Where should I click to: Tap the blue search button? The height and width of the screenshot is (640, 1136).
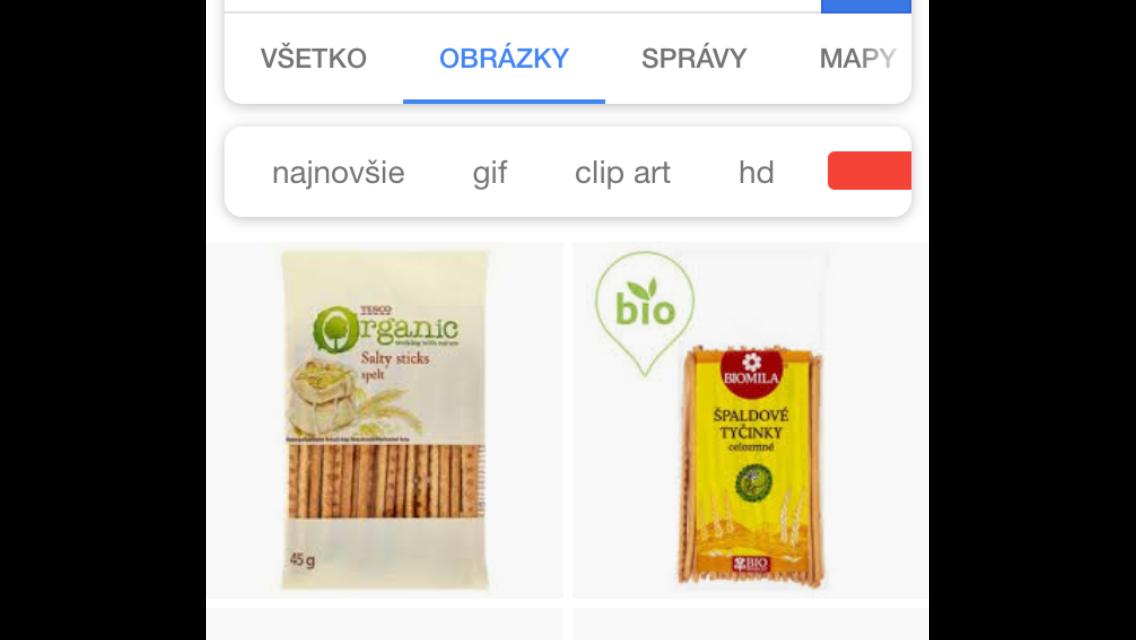point(866,5)
